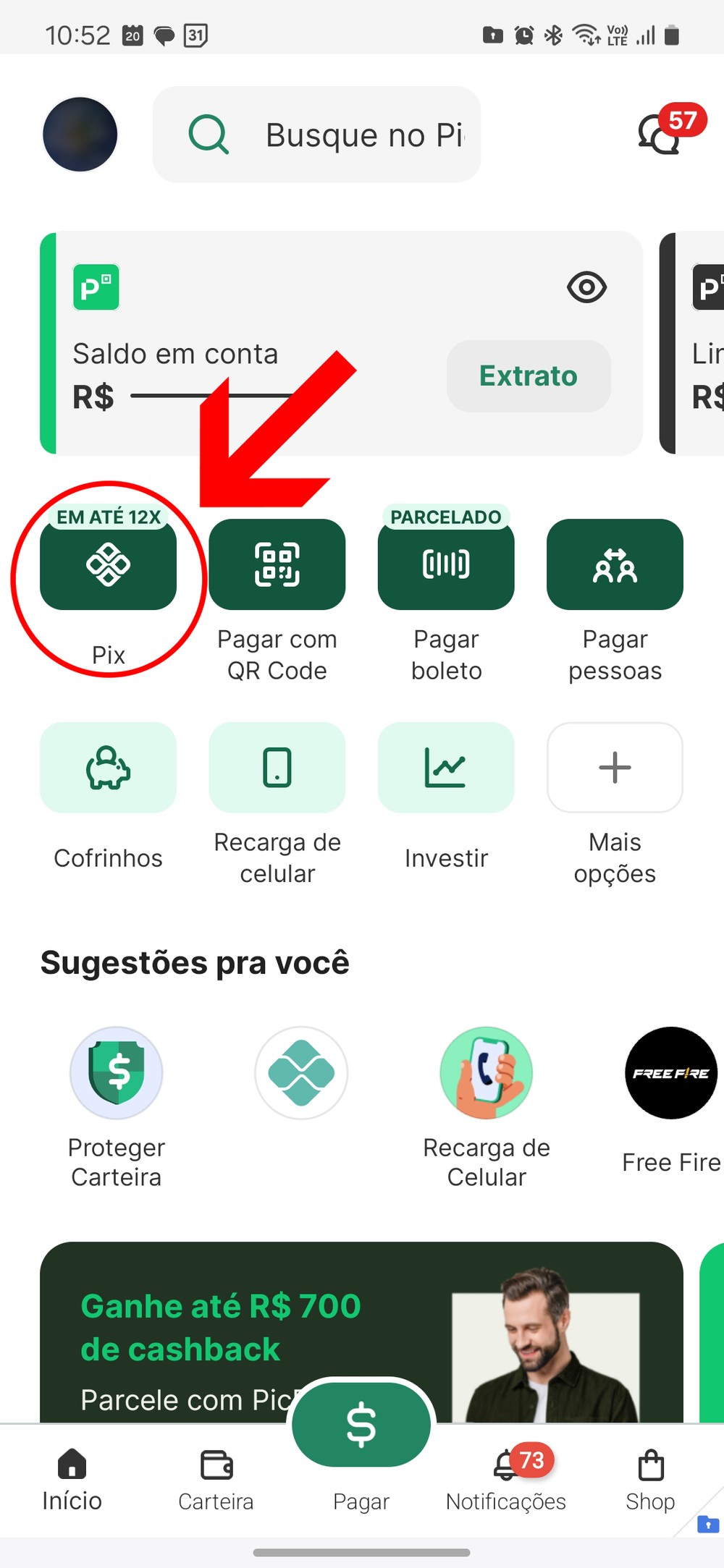Open the profile avatar
724x1568 pixels.
click(x=80, y=135)
